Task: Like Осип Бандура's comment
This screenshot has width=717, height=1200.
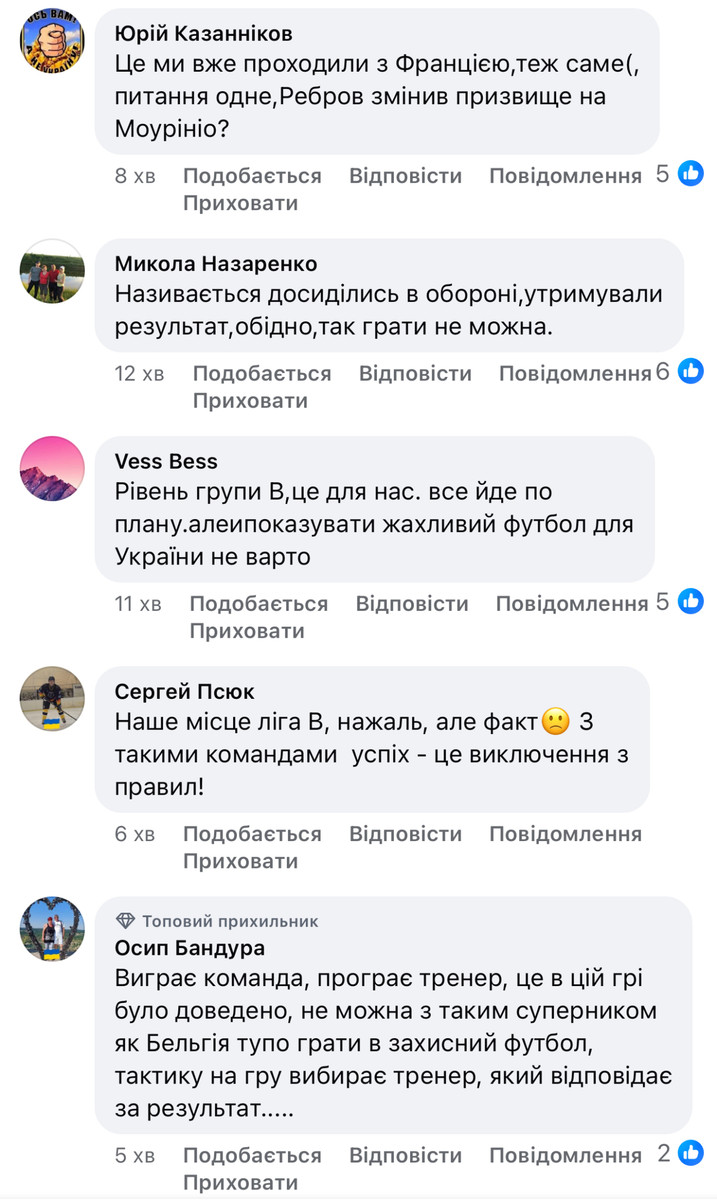Action: (x=252, y=1156)
